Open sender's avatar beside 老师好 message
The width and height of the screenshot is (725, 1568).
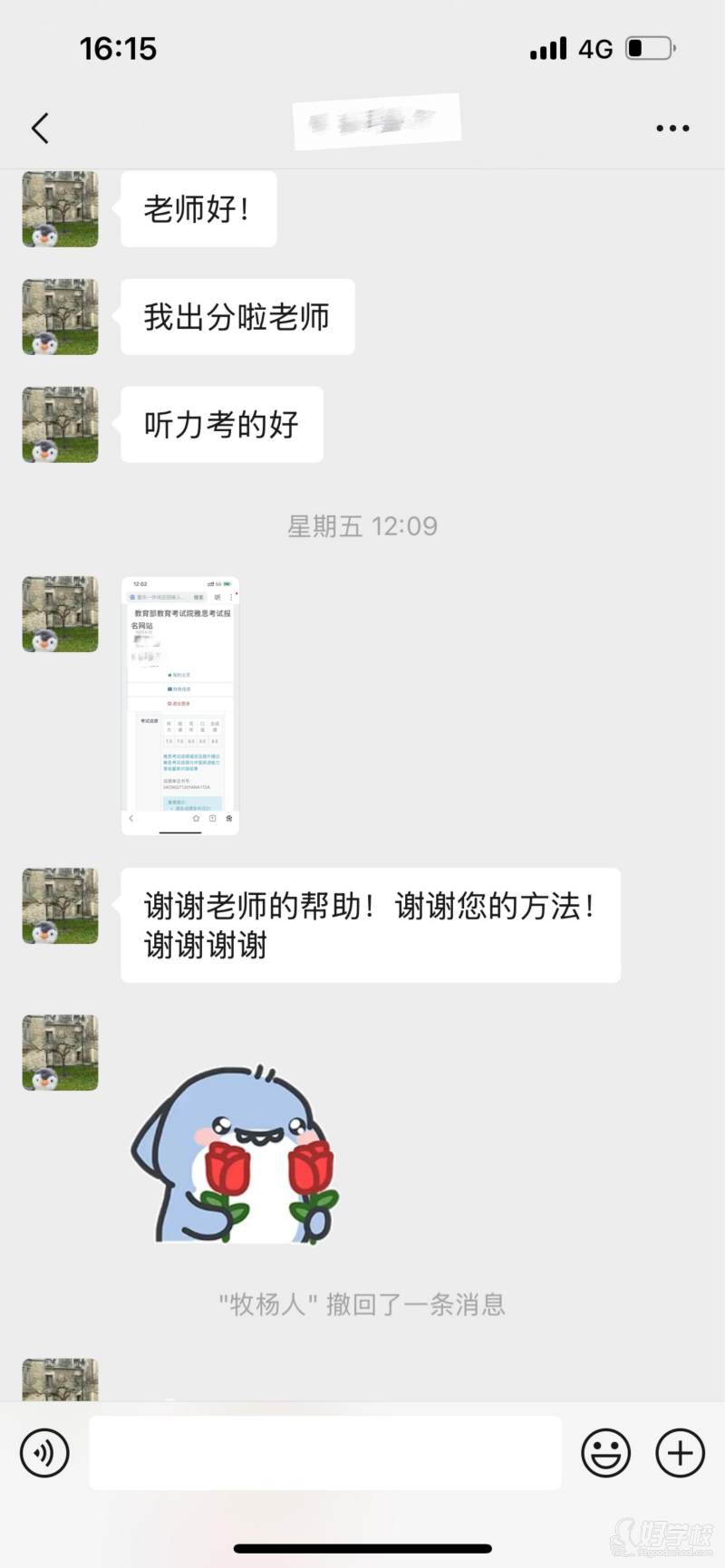[x=60, y=209]
